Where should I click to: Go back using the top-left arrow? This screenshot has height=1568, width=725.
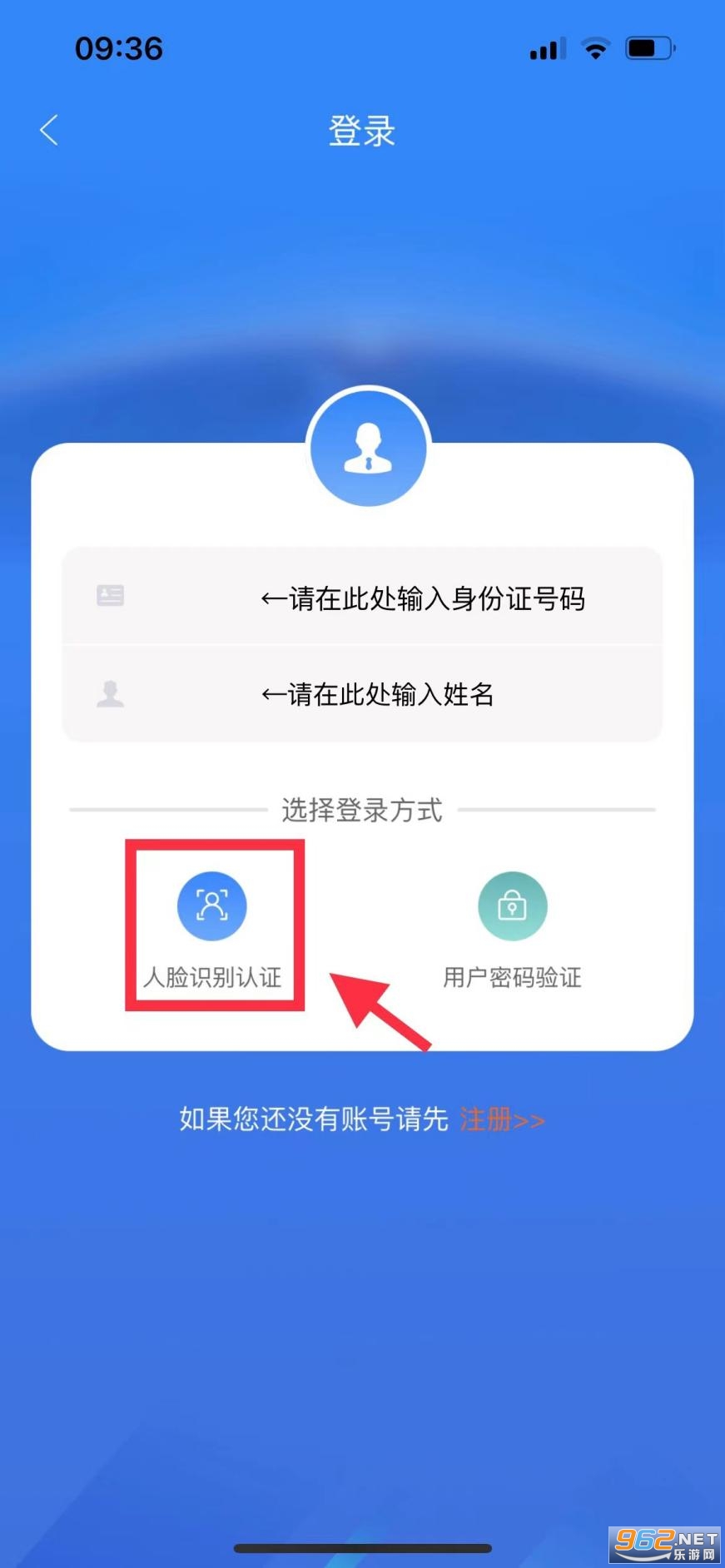tap(49, 131)
